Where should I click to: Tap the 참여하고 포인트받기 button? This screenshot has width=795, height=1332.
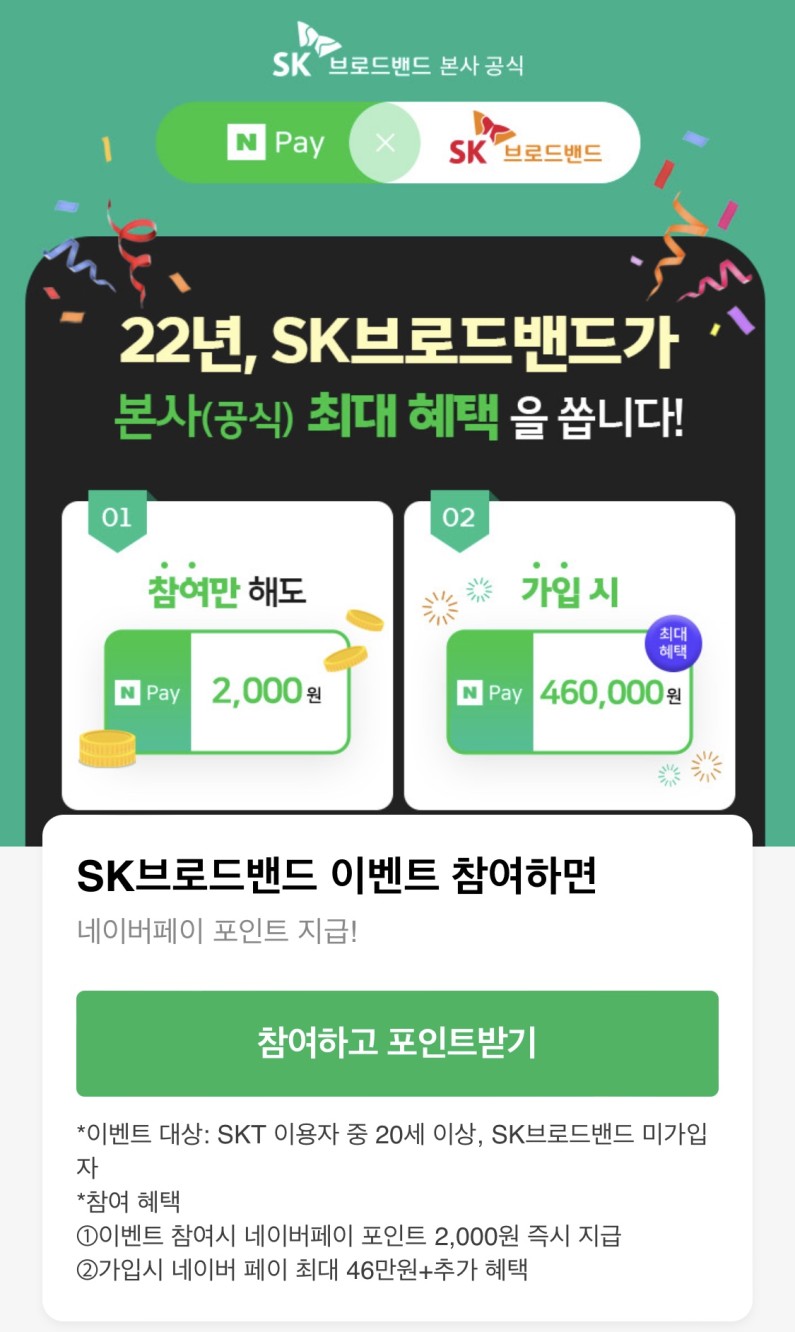(397, 1043)
